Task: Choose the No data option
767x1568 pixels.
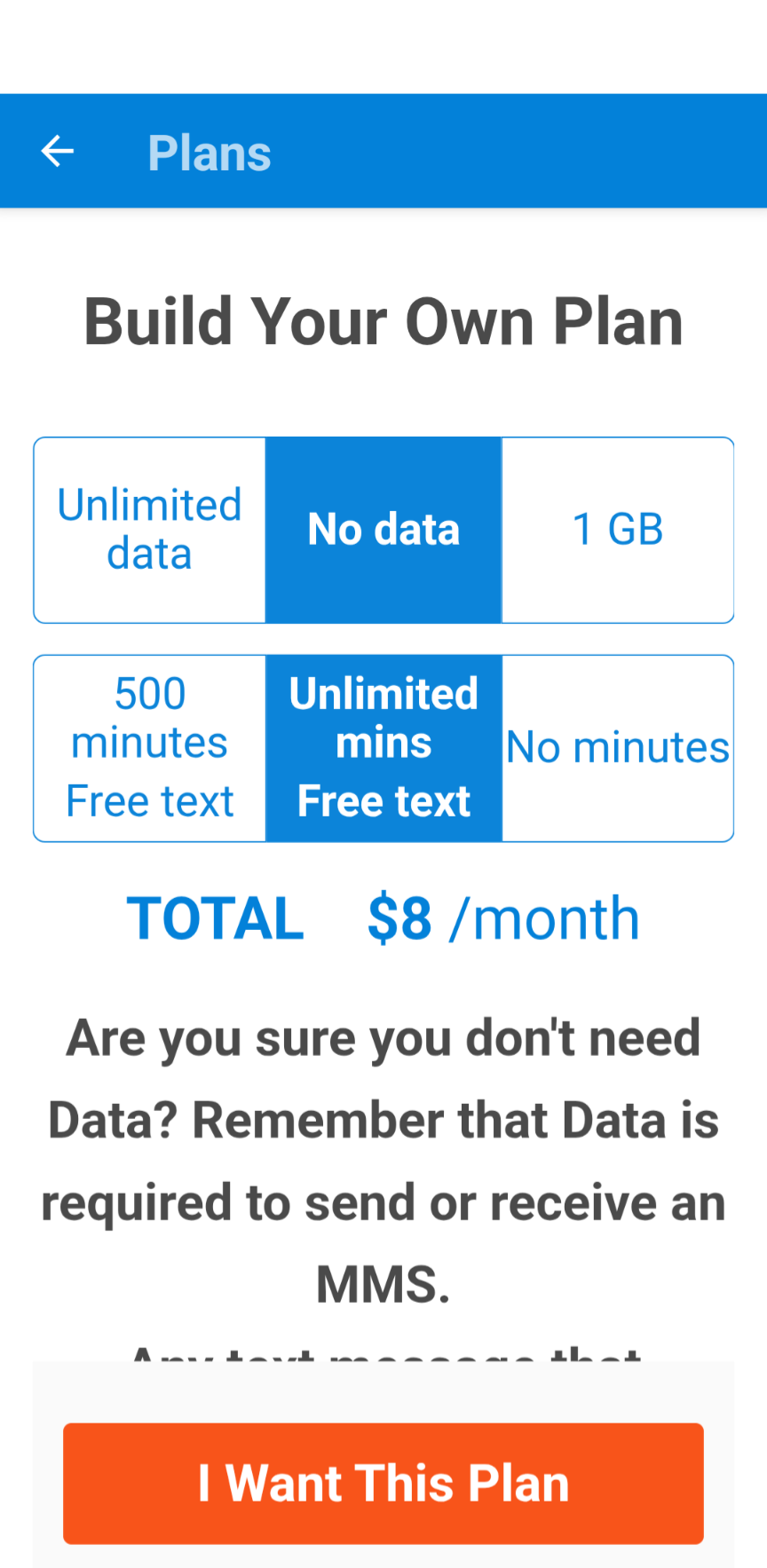Action: (383, 530)
